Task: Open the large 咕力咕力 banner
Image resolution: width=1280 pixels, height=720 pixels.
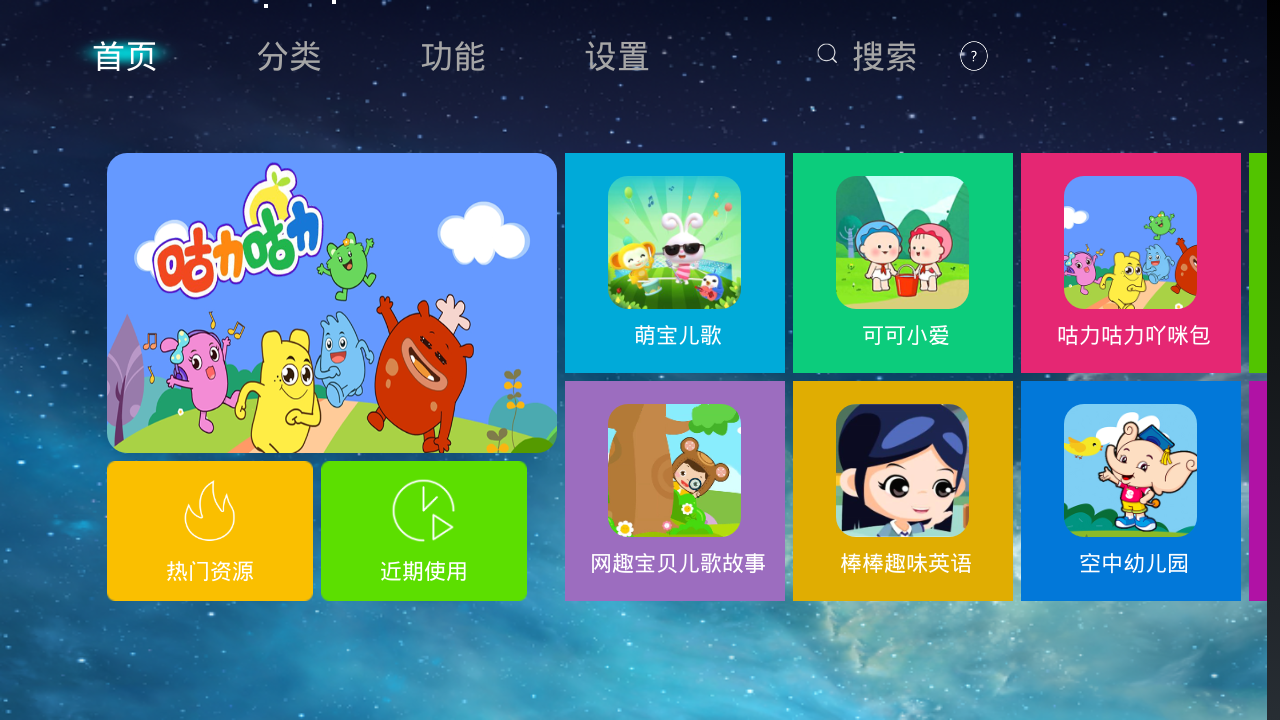Action: click(332, 303)
